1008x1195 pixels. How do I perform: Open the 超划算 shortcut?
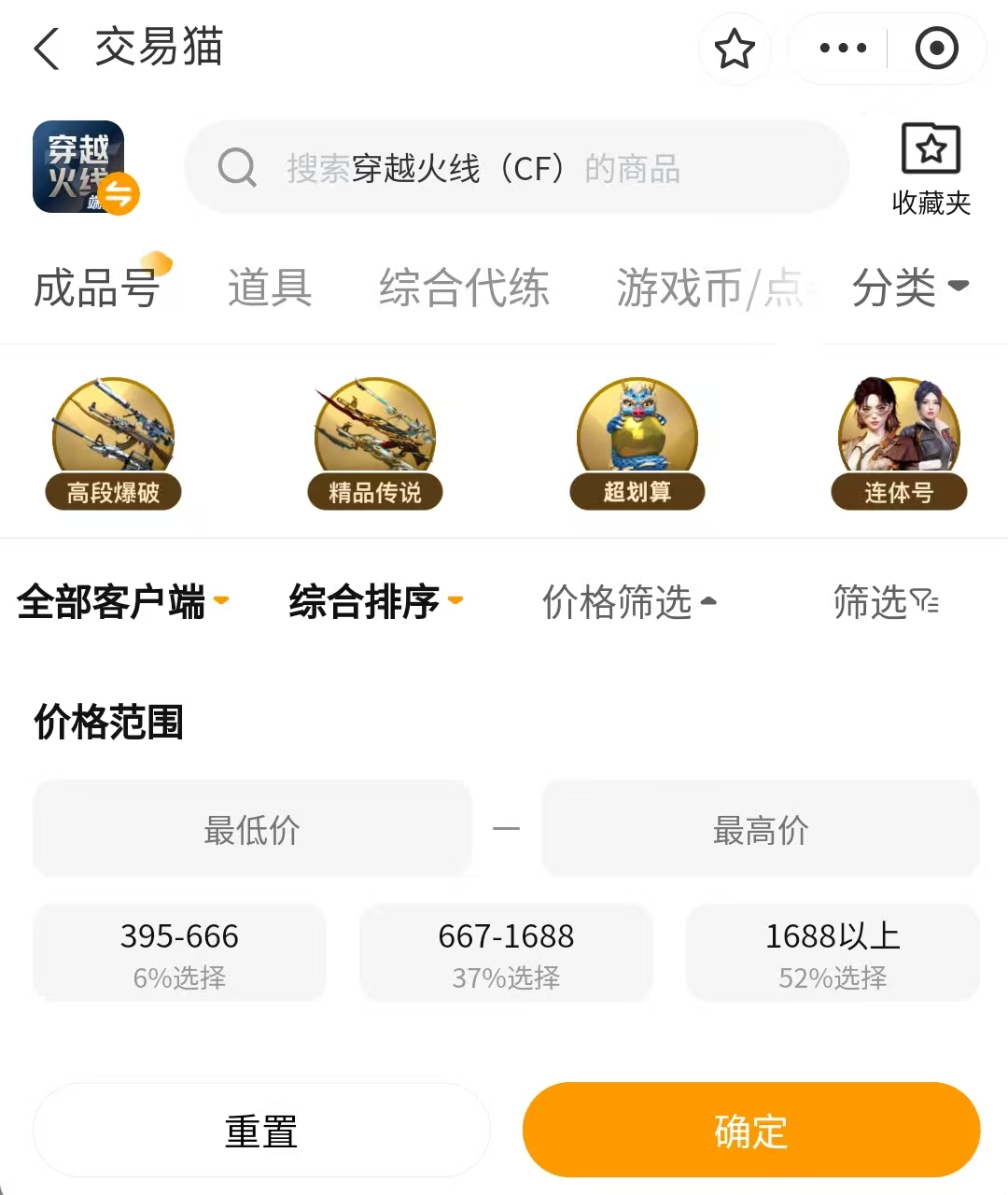(637, 443)
